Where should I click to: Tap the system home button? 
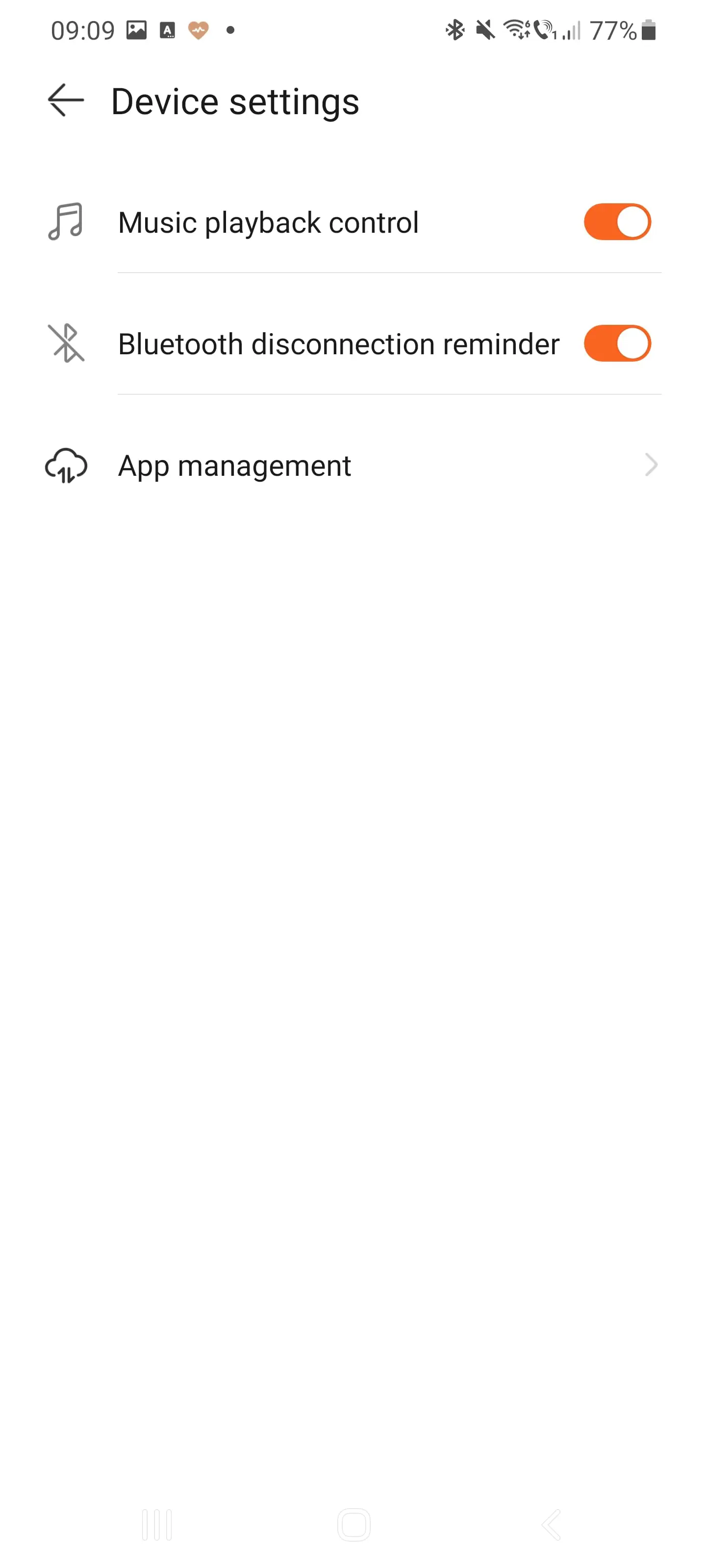(353, 1525)
